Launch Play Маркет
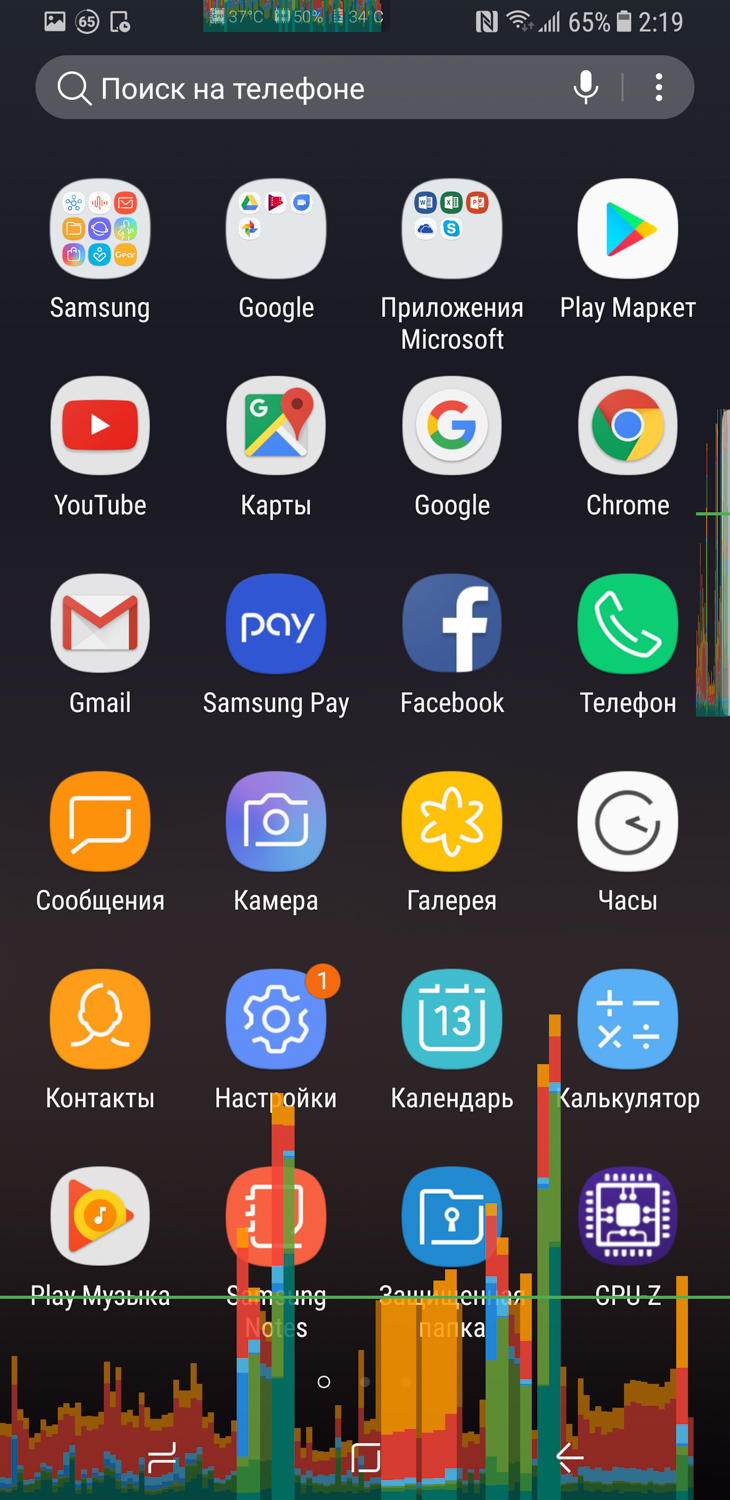Screen dimensions: 730x1500 coord(627,229)
